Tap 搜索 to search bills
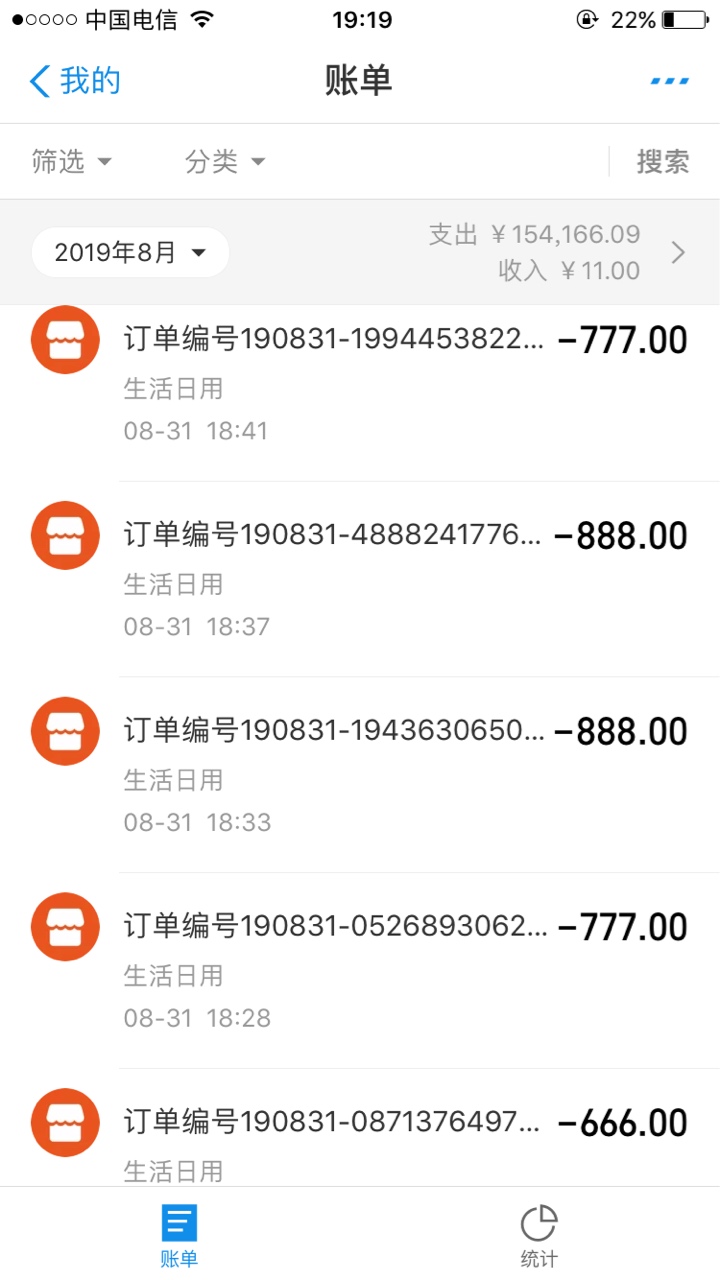 click(x=663, y=161)
